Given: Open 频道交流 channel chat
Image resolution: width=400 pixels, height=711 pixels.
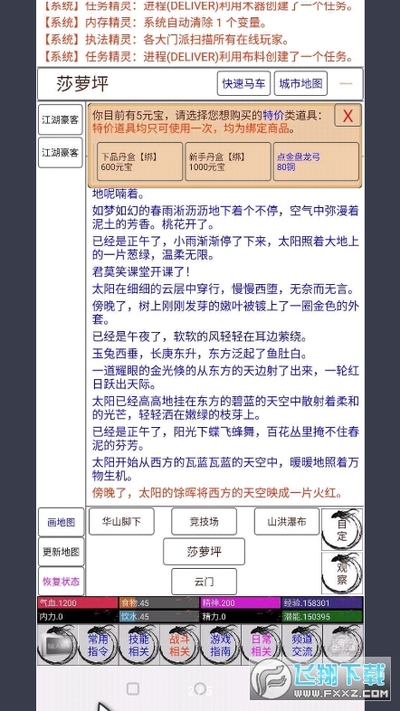Looking at the screenshot, I should click(302, 645).
